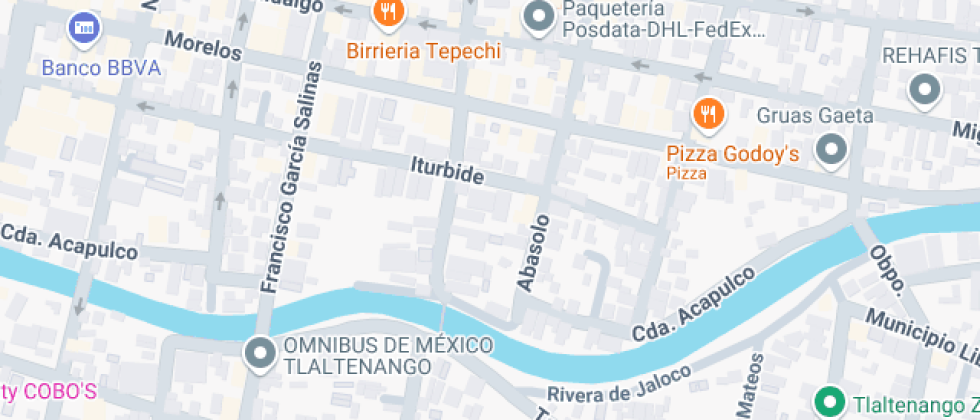Open the green Tlaltenango marker
Image resolution: width=980 pixels, height=420 pixels.
coord(828,402)
